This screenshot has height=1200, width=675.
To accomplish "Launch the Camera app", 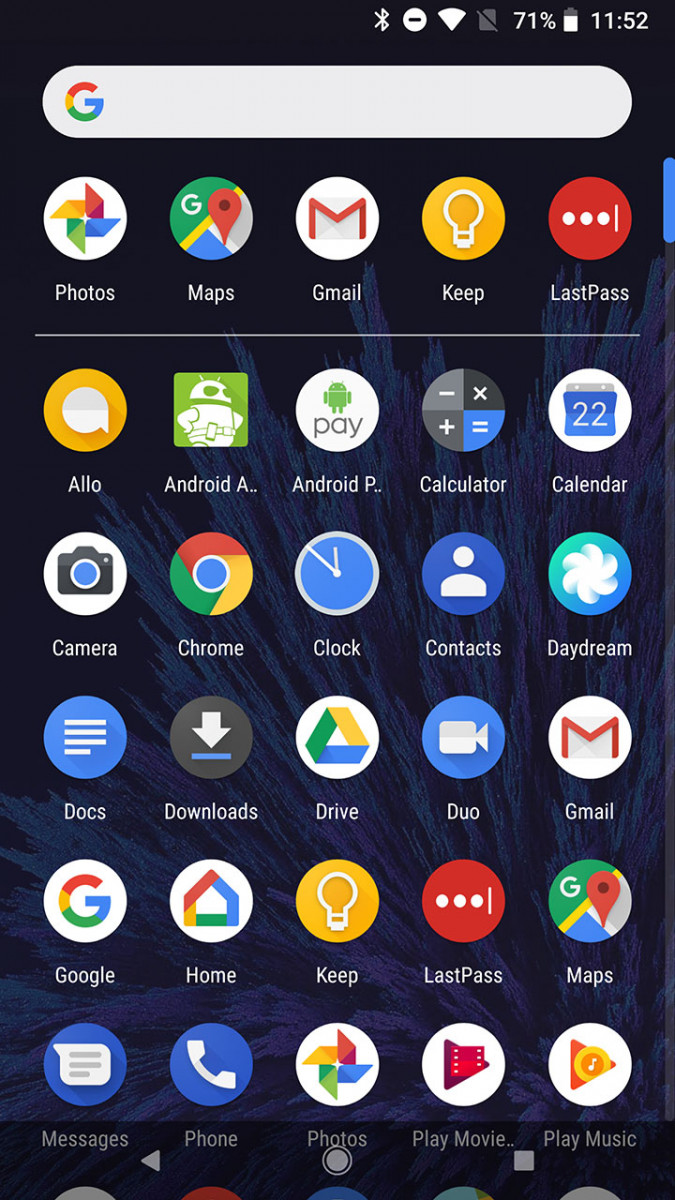I will pyautogui.click(x=85, y=574).
